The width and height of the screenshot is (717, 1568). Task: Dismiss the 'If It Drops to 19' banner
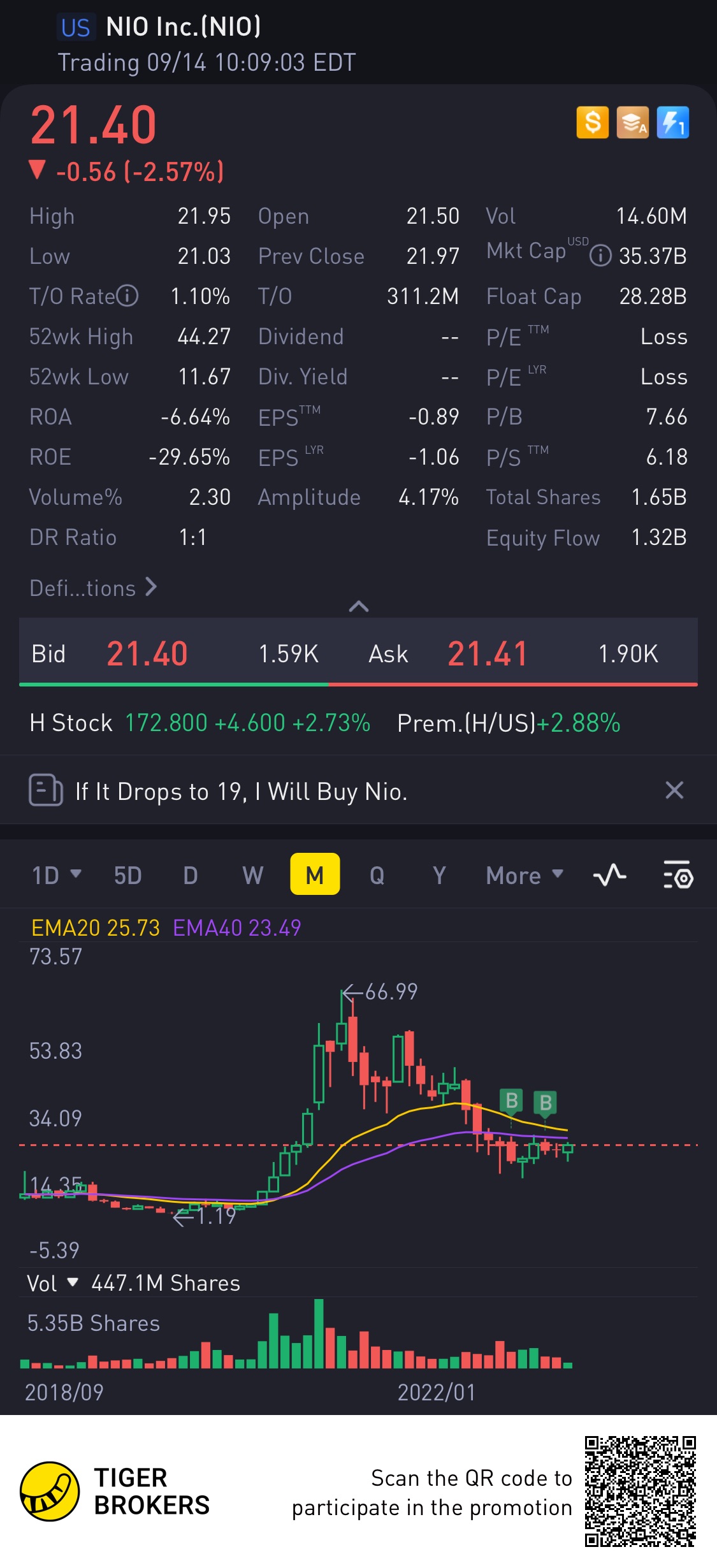tap(674, 790)
